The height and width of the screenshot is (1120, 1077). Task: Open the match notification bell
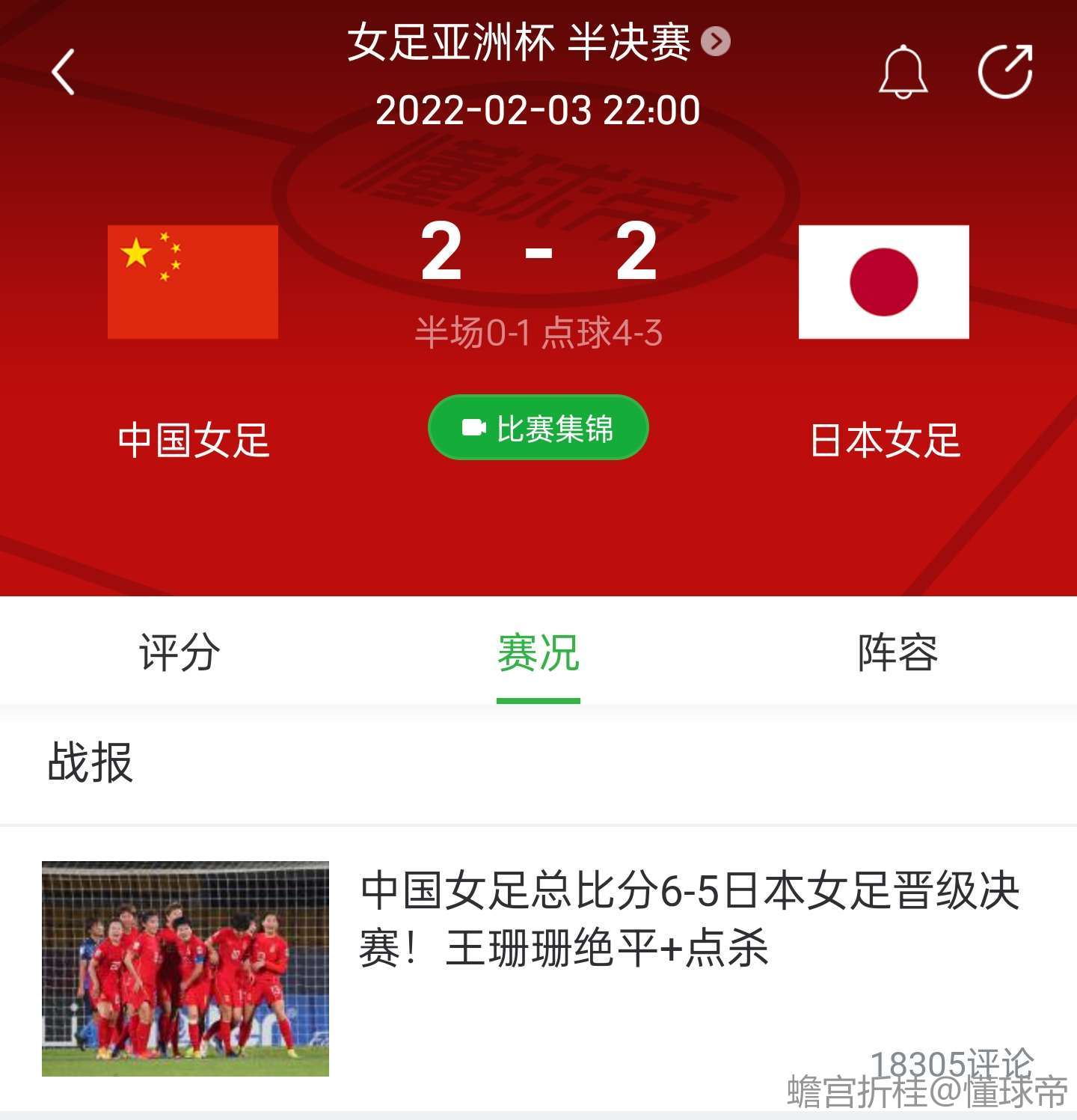coord(903,73)
